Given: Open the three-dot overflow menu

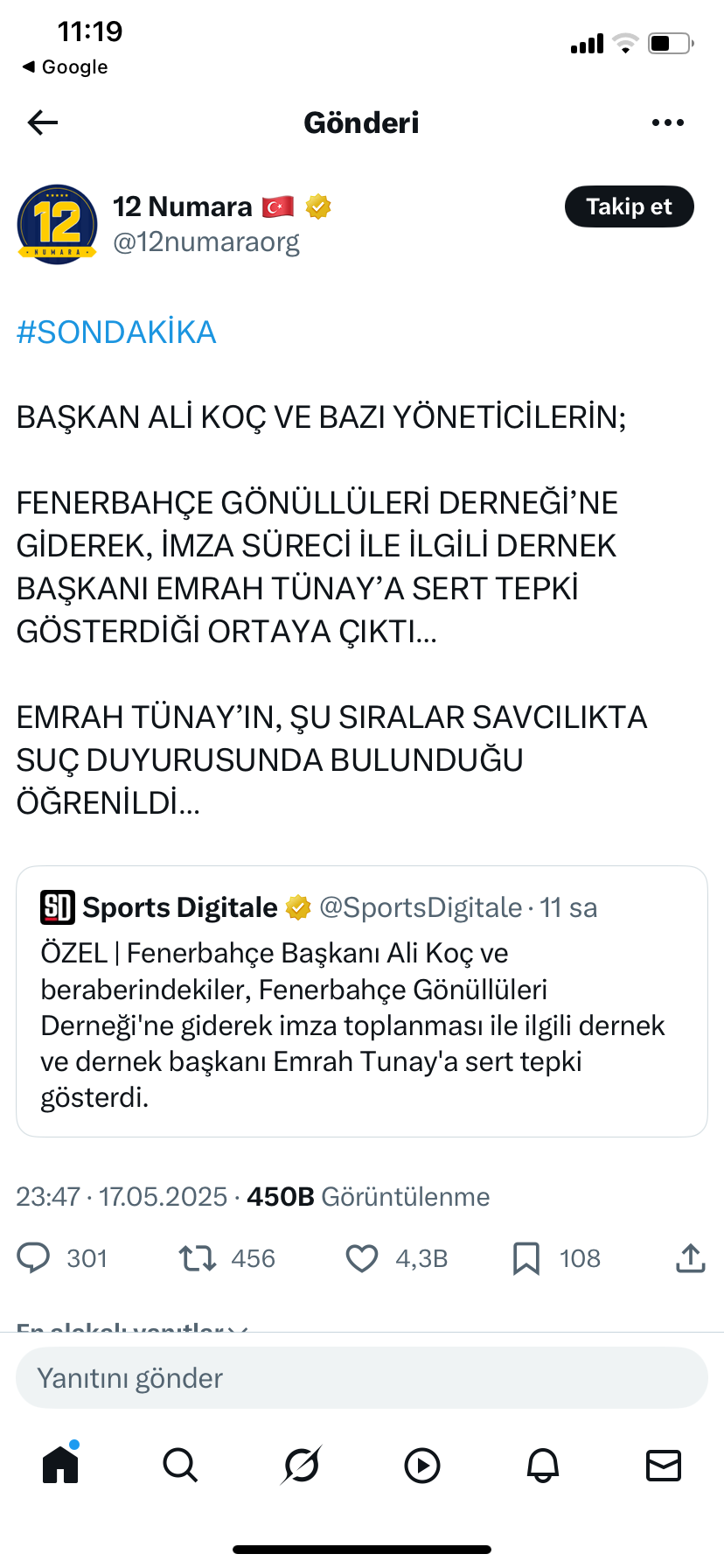Looking at the screenshot, I should [x=667, y=122].
